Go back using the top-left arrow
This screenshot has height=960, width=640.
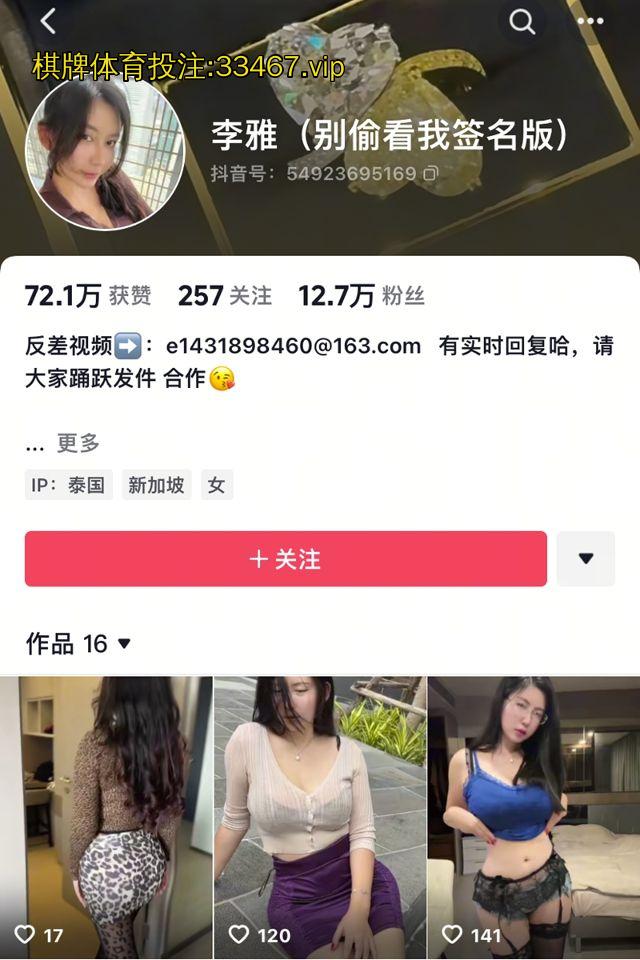(47, 21)
